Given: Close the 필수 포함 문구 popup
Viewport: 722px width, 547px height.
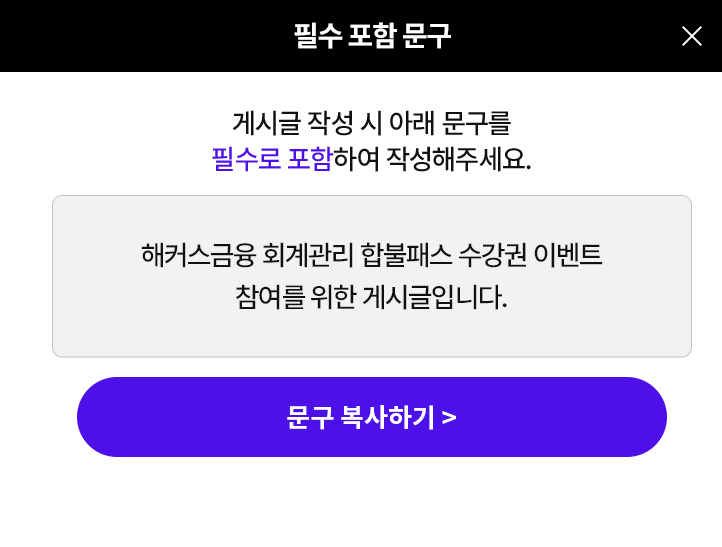Looking at the screenshot, I should tap(691, 36).
